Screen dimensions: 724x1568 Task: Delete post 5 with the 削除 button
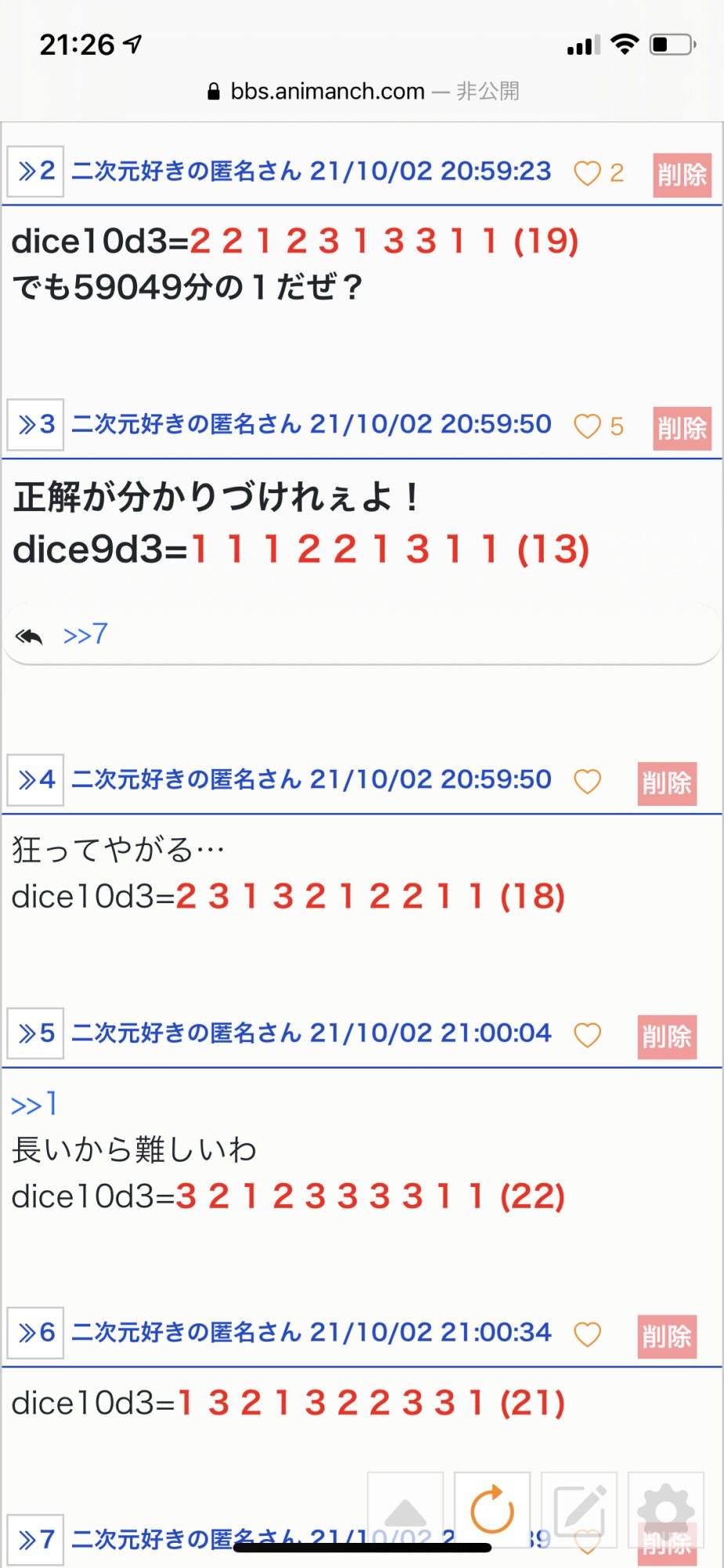click(667, 1036)
